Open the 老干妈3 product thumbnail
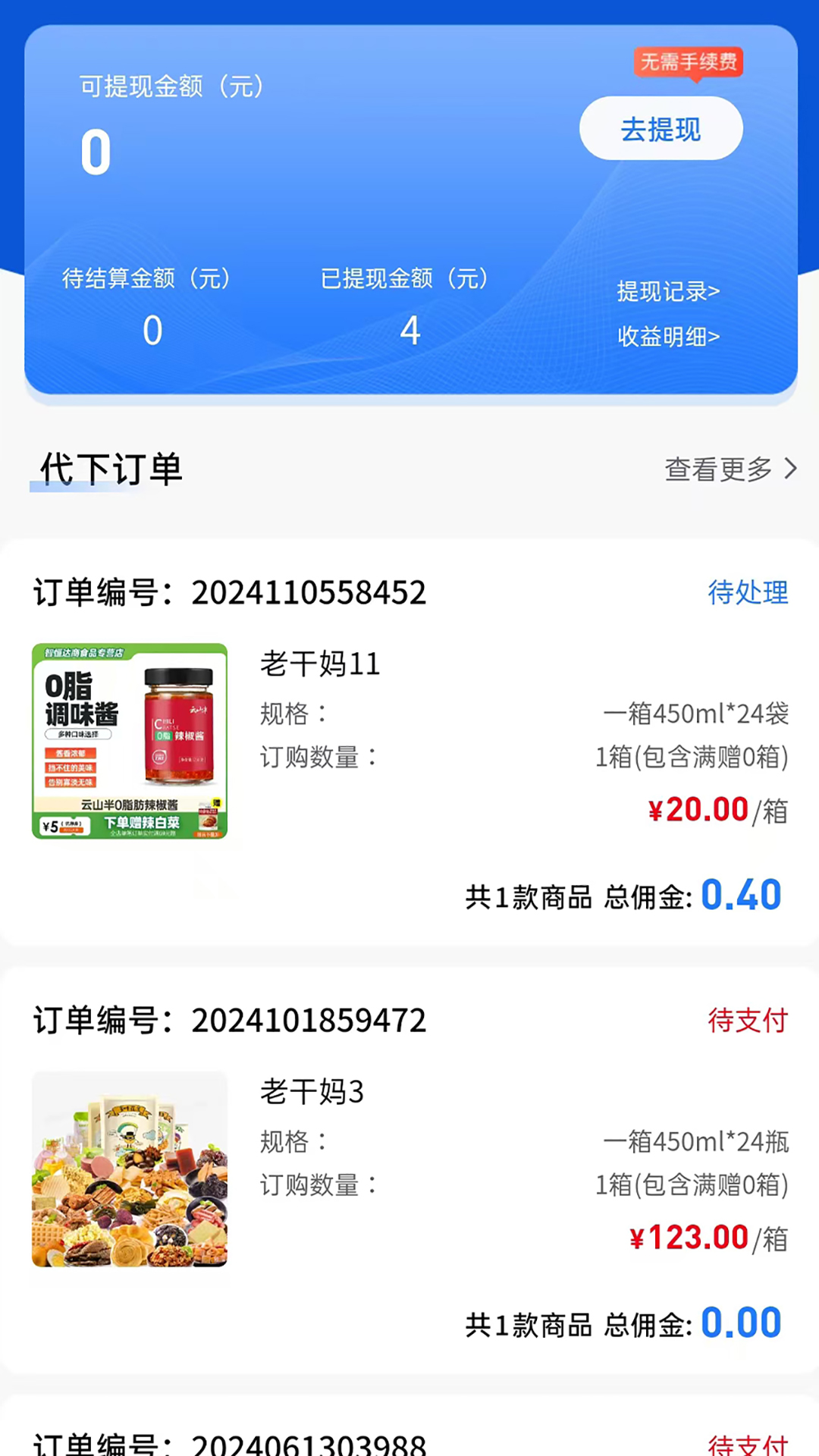The height and width of the screenshot is (1456, 819). [130, 1170]
